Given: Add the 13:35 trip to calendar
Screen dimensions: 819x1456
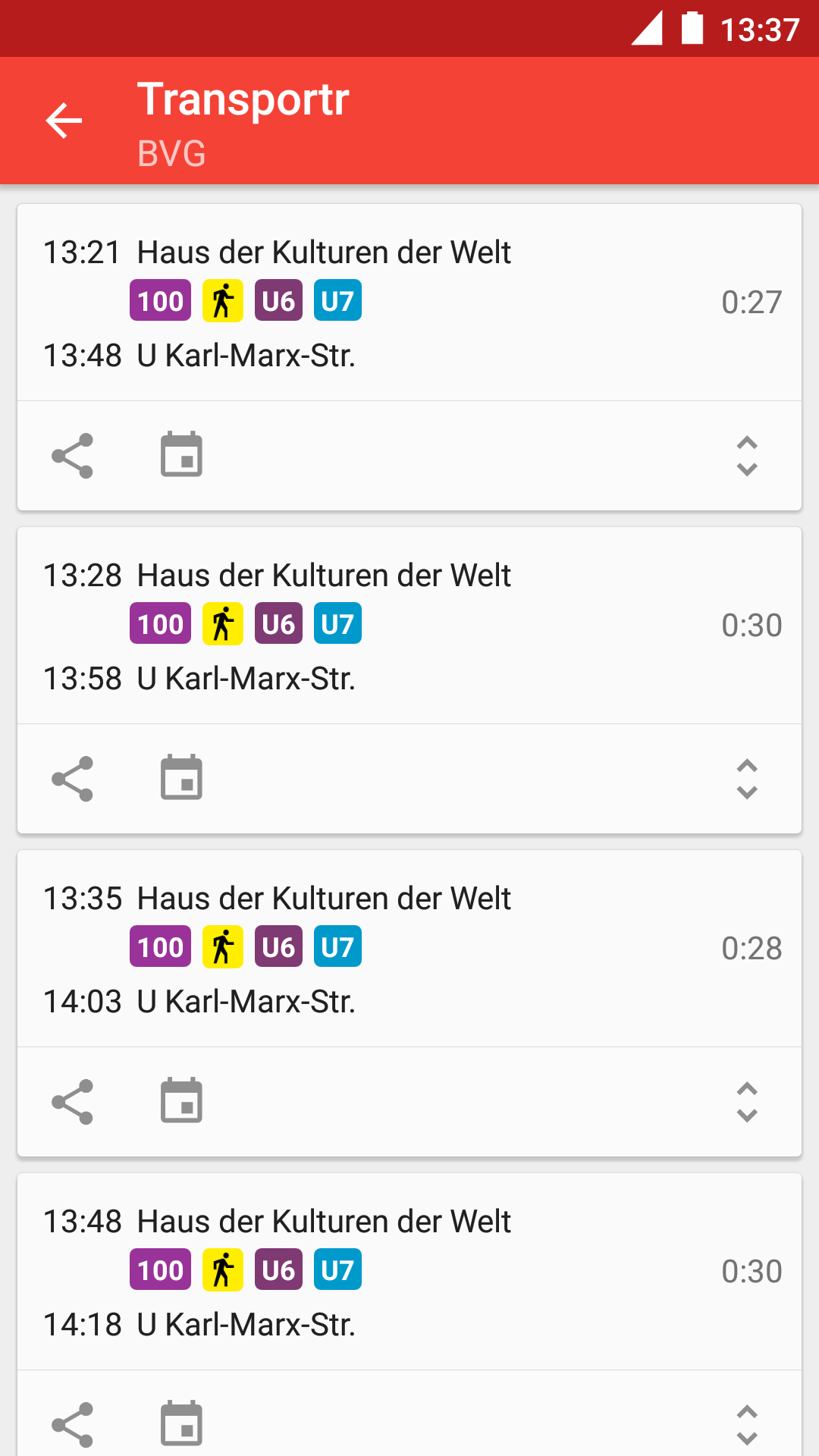Looking at the screenshot, I should (182, 1100).
